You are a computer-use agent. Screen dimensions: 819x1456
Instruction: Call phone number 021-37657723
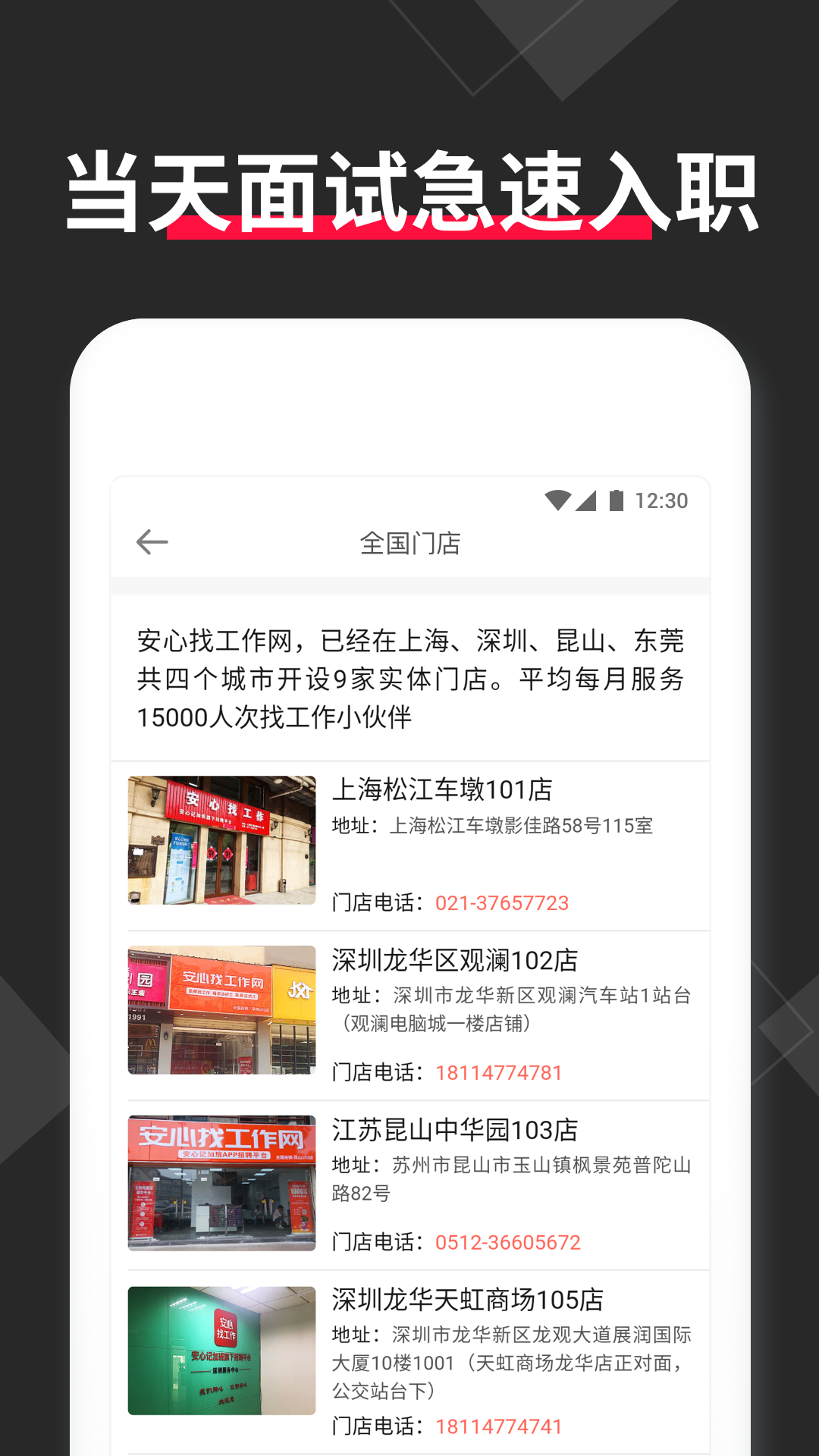pyautogui.click(x=503, y=902)
